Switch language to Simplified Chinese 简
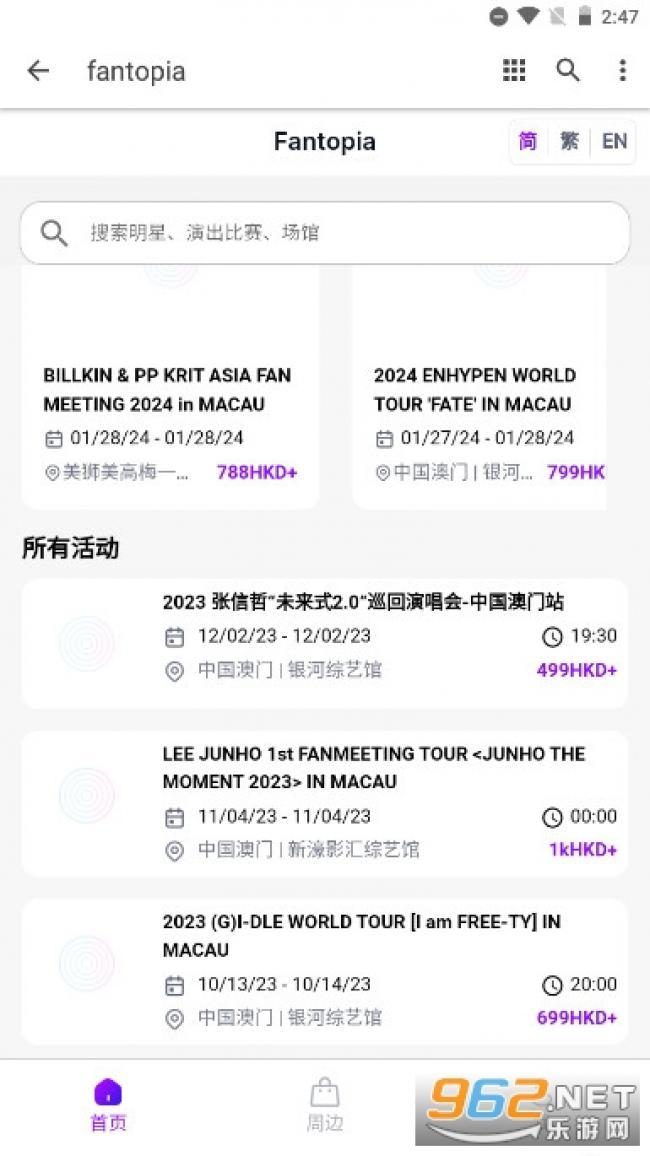650x1156 pixels. click(528, 142)
